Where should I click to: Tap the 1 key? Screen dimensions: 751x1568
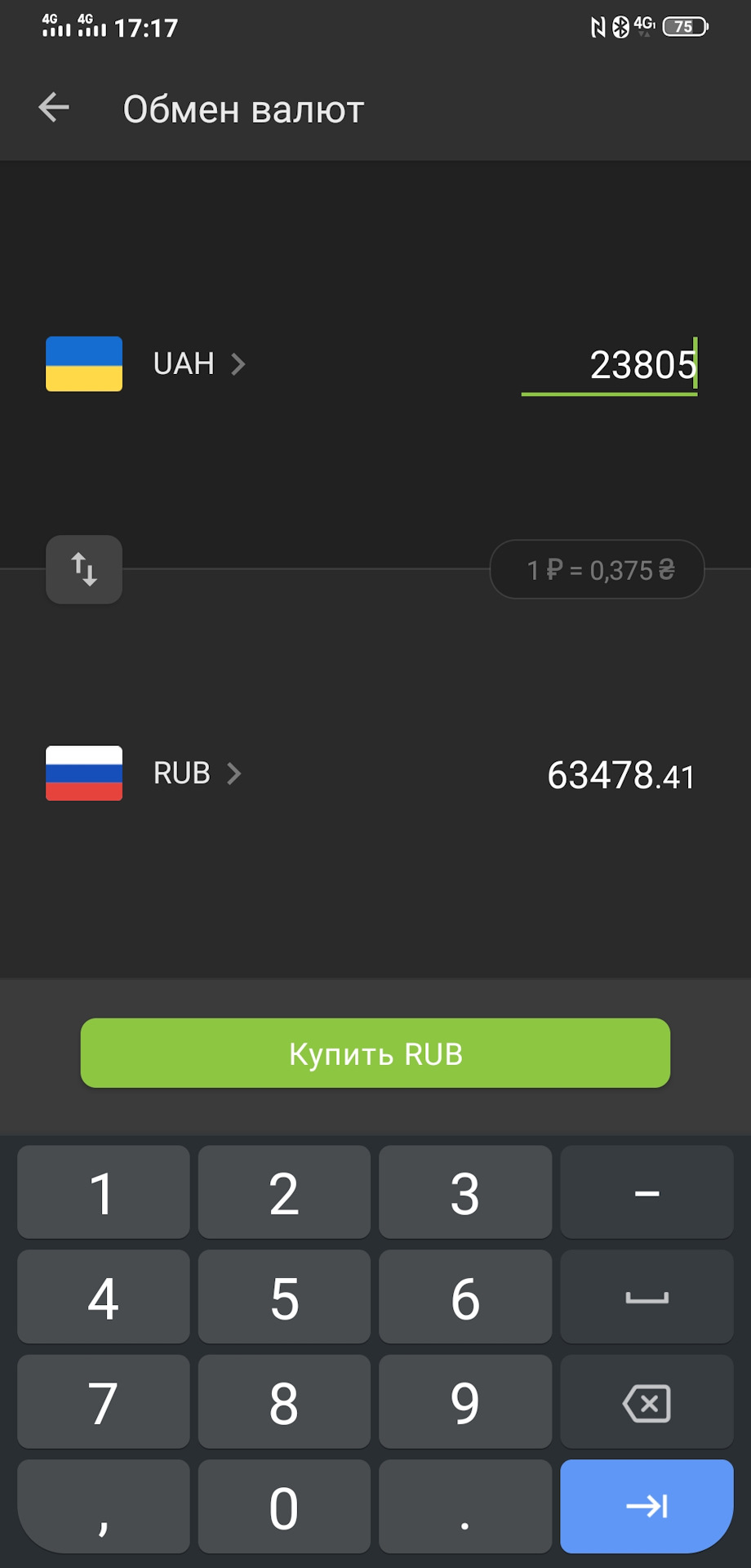(x=103, y=1193)
